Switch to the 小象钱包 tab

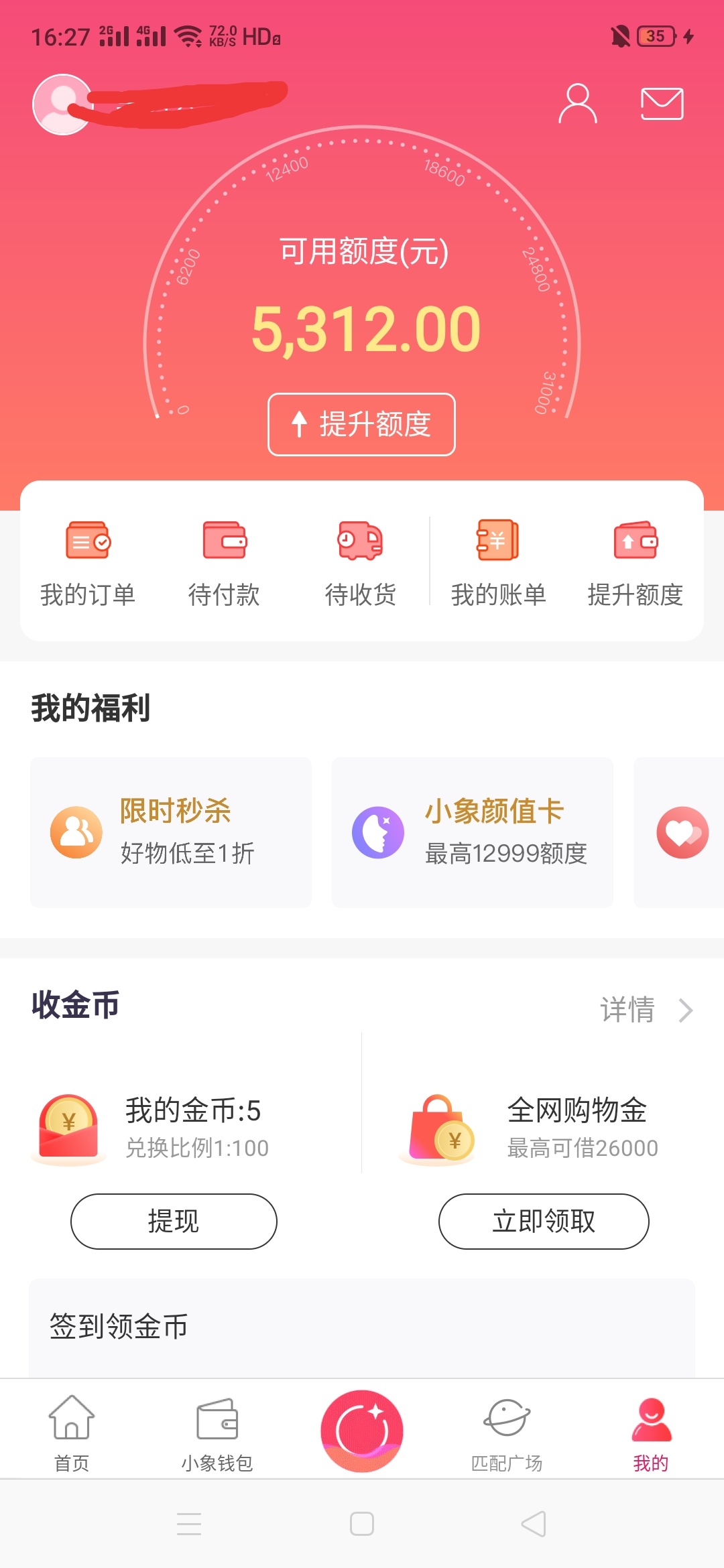click(x=217, y=1433)
